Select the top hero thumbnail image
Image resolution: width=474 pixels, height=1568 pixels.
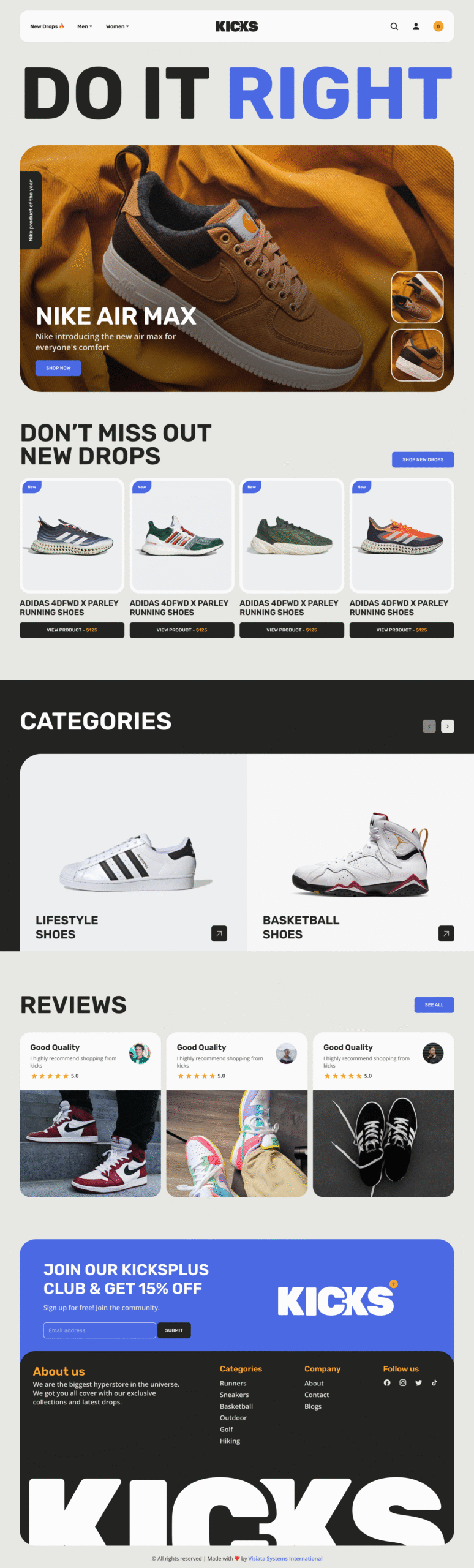pos(417,297)
